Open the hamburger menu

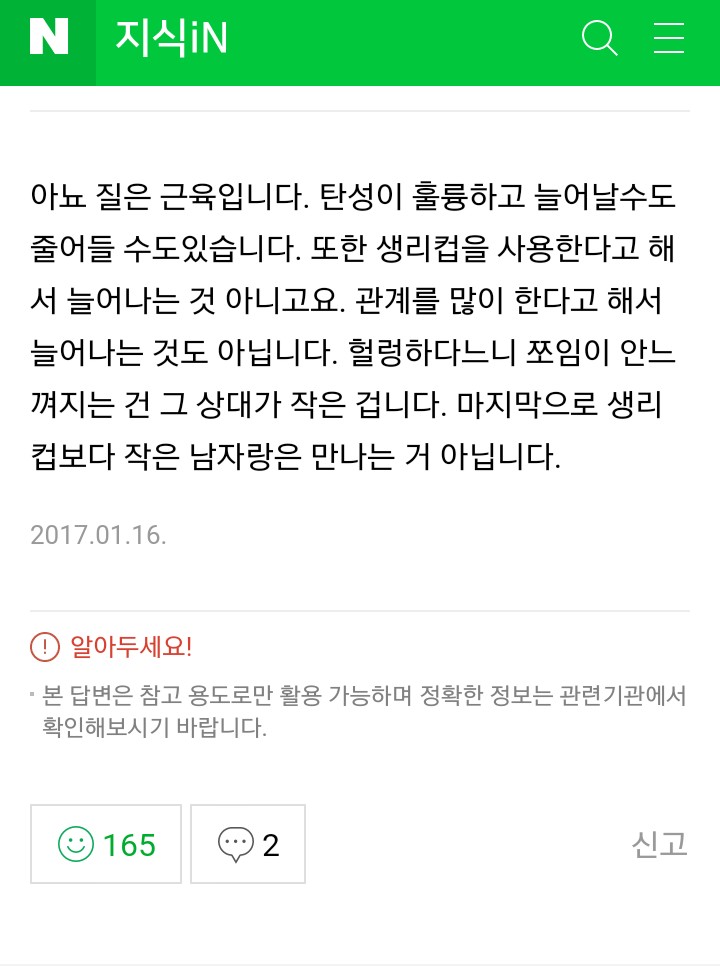coord(668,40)
